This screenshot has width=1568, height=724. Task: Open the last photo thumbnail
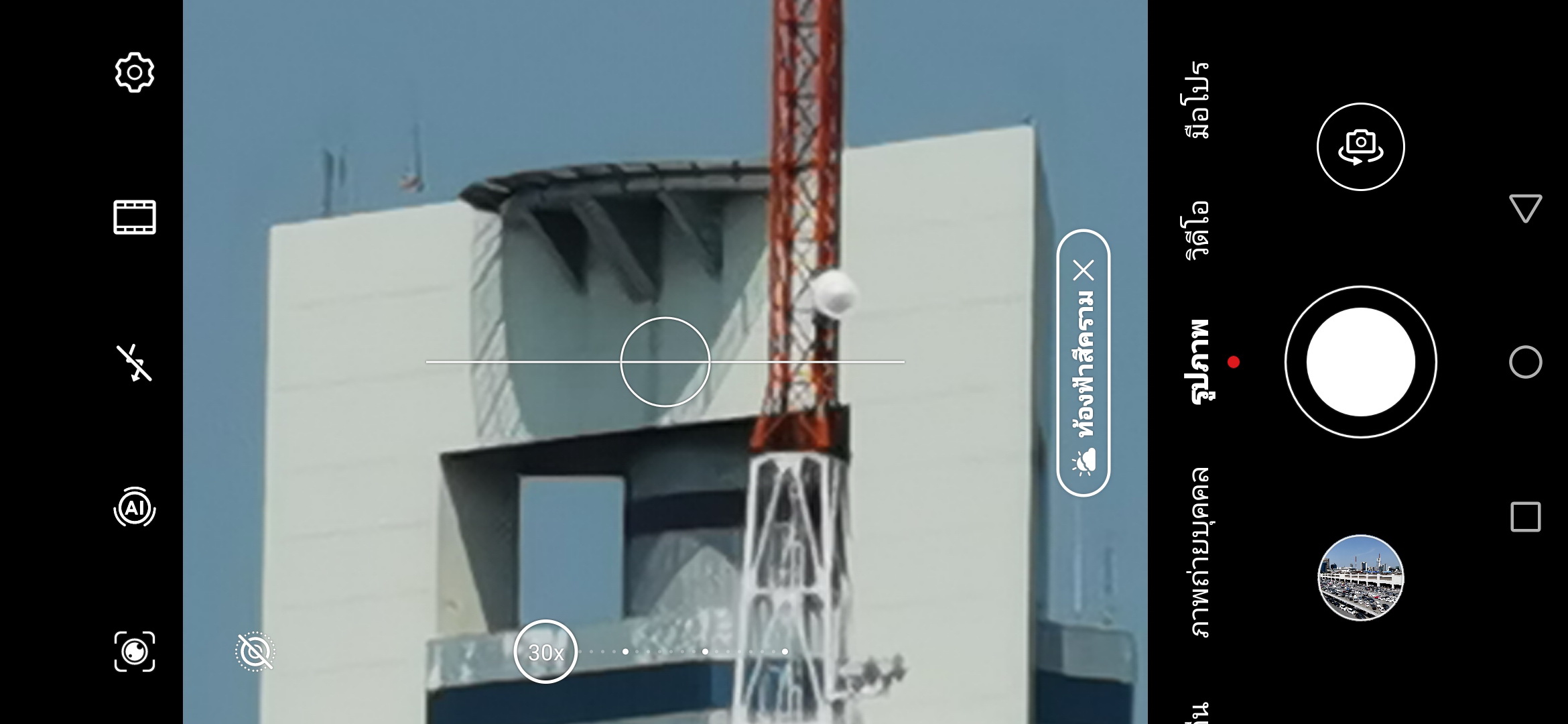click(x=1360, y=578)
